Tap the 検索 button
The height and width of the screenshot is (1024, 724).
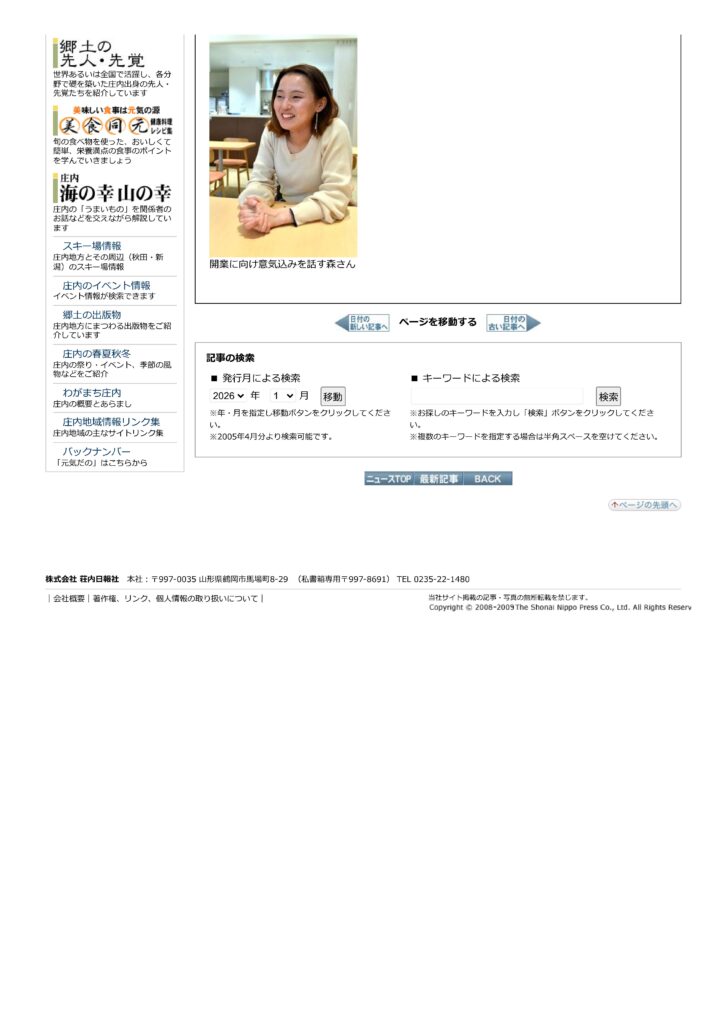608,397
